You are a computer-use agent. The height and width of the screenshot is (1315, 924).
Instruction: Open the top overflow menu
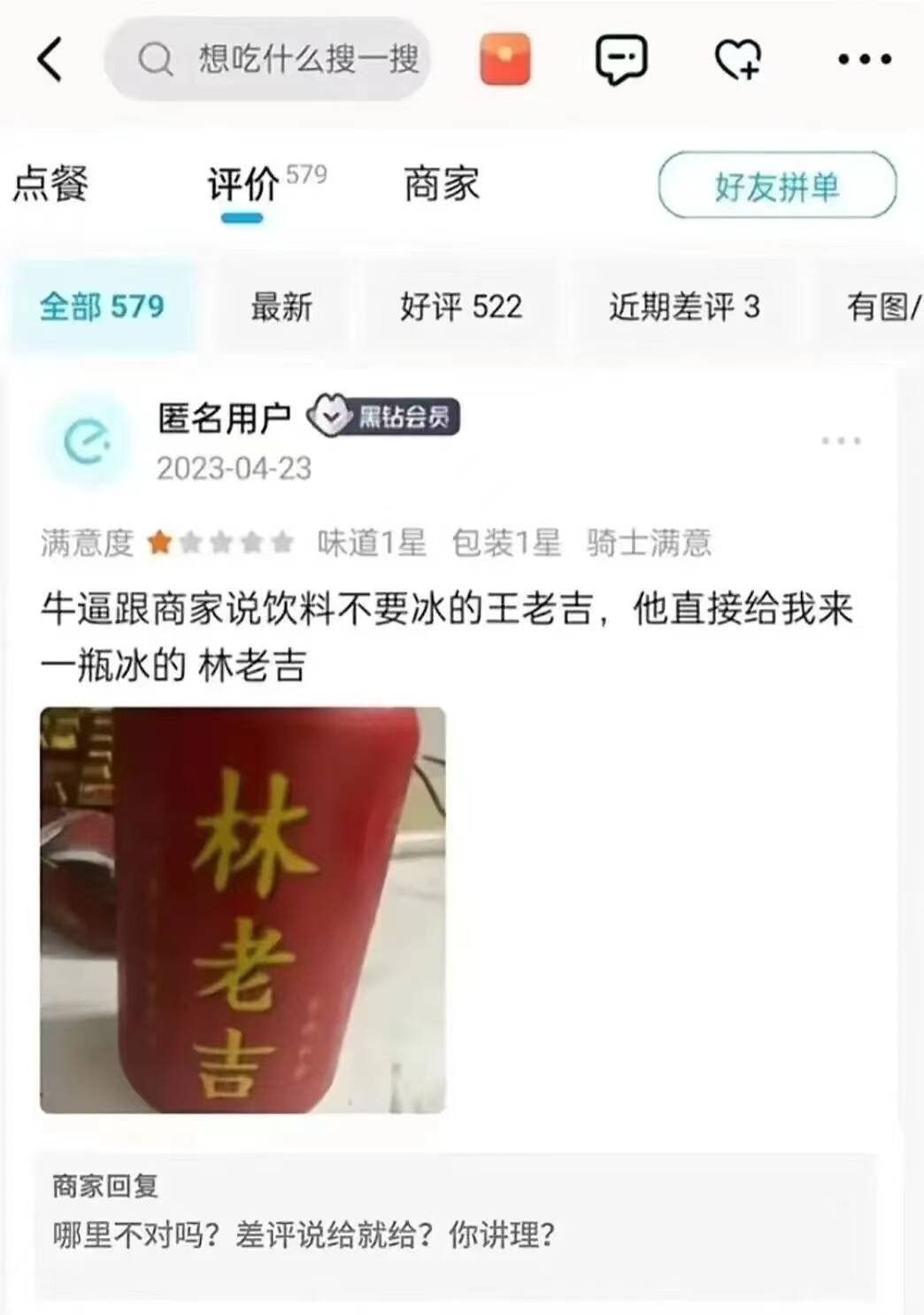click(x=865, y=59)
